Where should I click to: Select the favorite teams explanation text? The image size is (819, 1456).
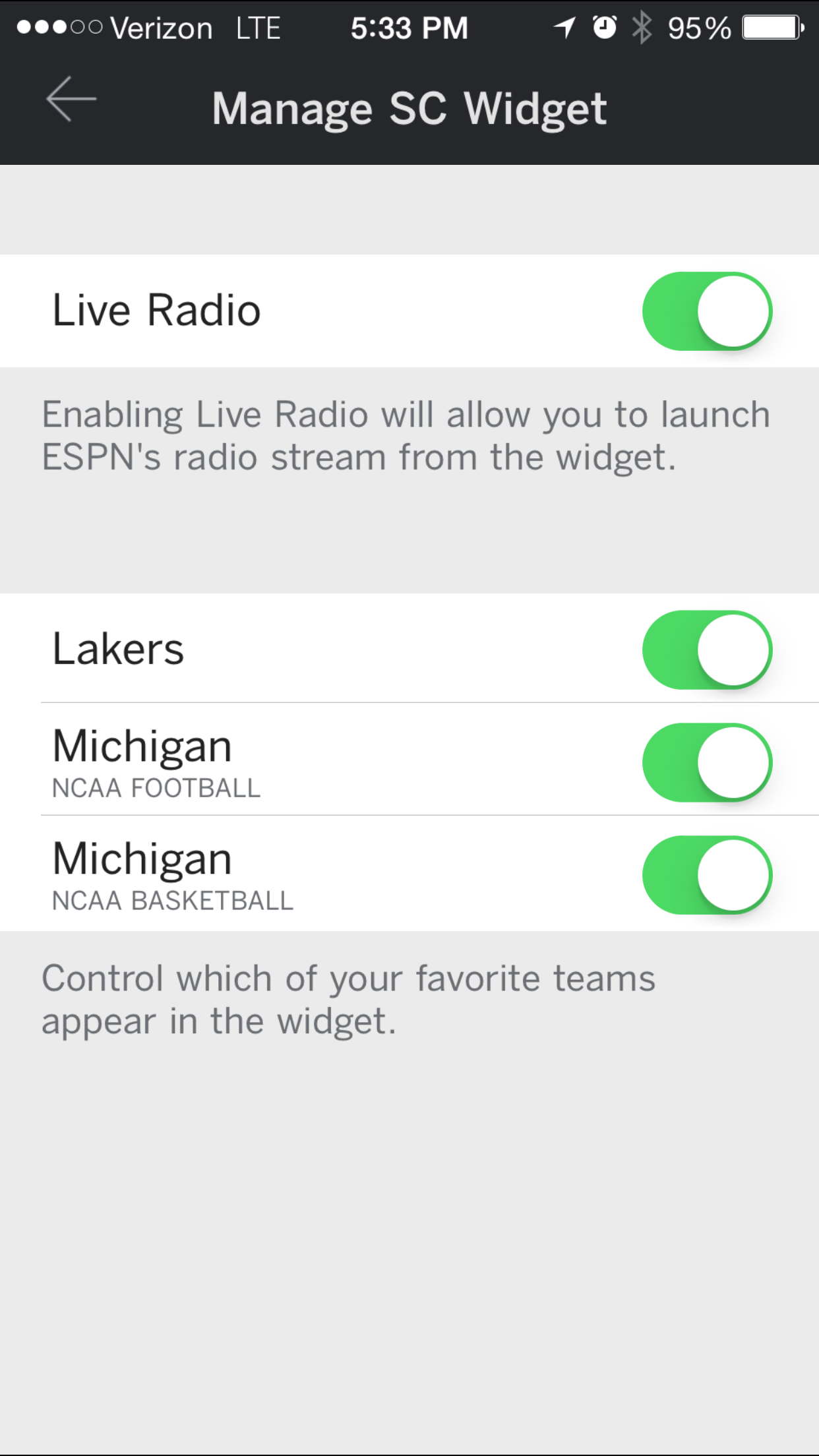(348, 999)
